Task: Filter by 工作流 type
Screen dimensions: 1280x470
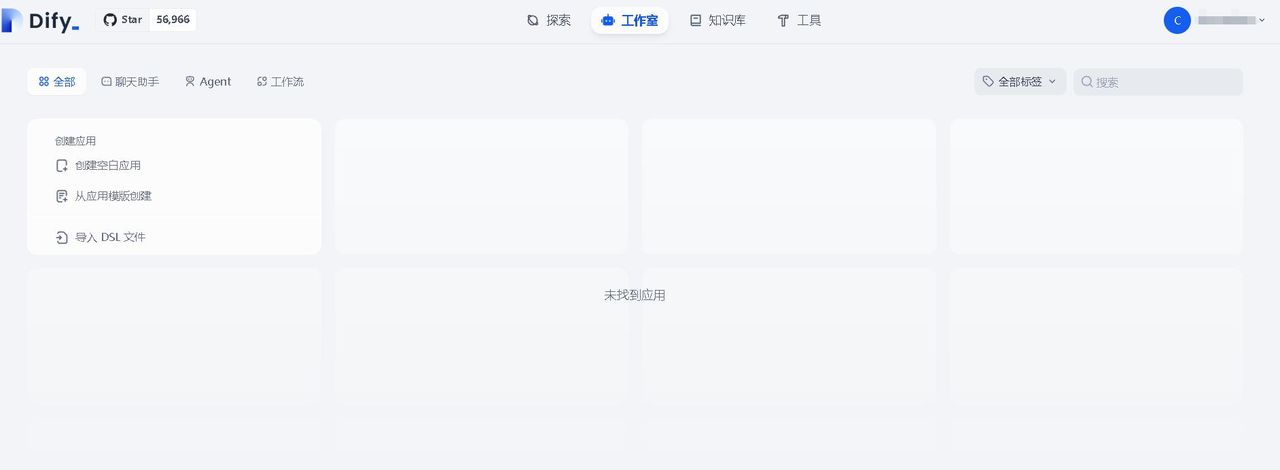Action: click(x=280, y=82)
